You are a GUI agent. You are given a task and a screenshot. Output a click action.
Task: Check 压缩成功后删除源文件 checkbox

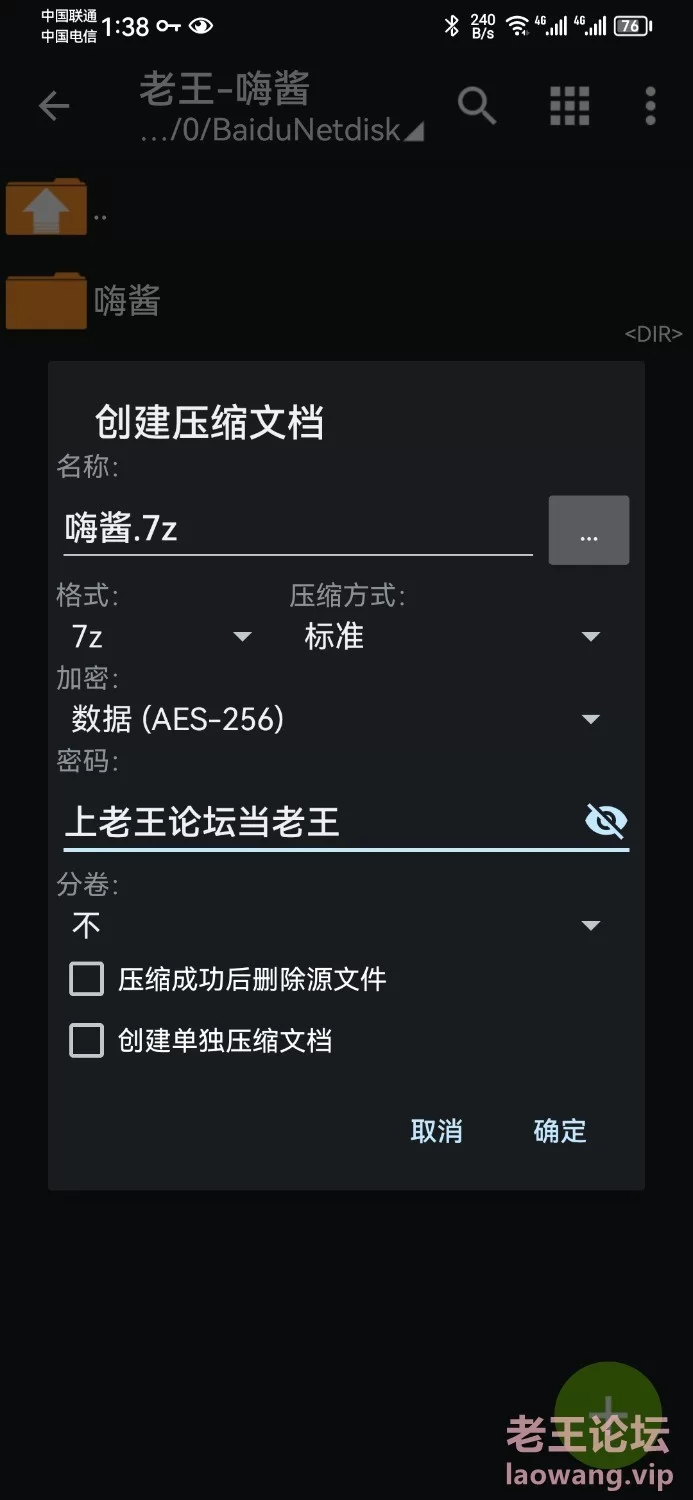pos(86,979)
